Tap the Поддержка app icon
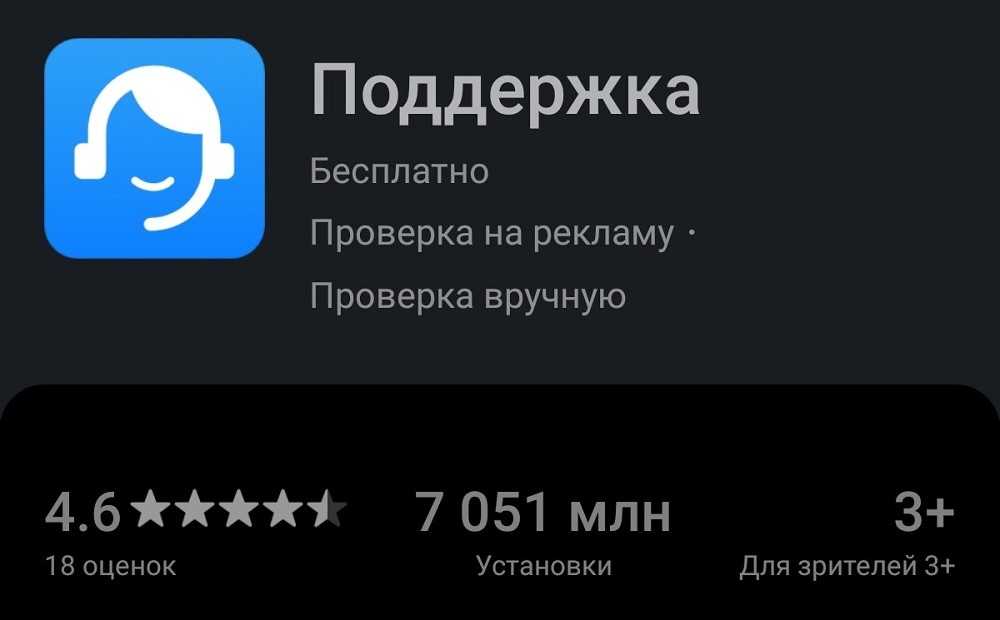Image resolution: width=1000 pixels, height=620 pixels. click(155, 148)
